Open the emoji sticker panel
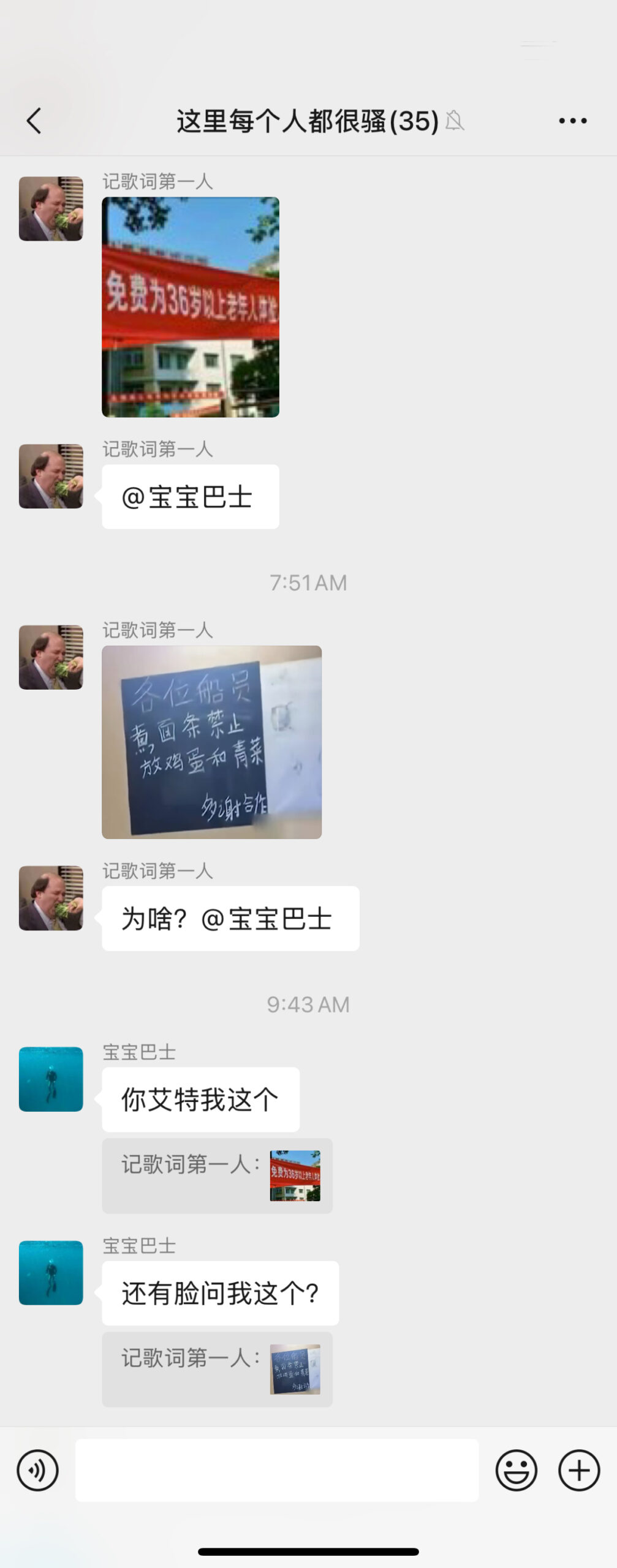This screenshot has width=617, height=1568. [x=516, y=1470]
